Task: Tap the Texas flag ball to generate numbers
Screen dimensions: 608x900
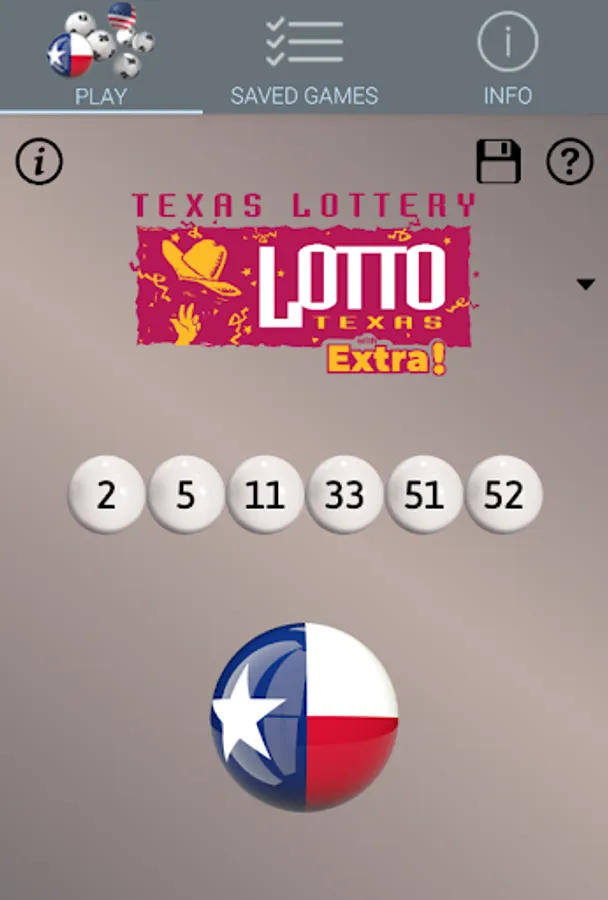Action: click(304, 717)
